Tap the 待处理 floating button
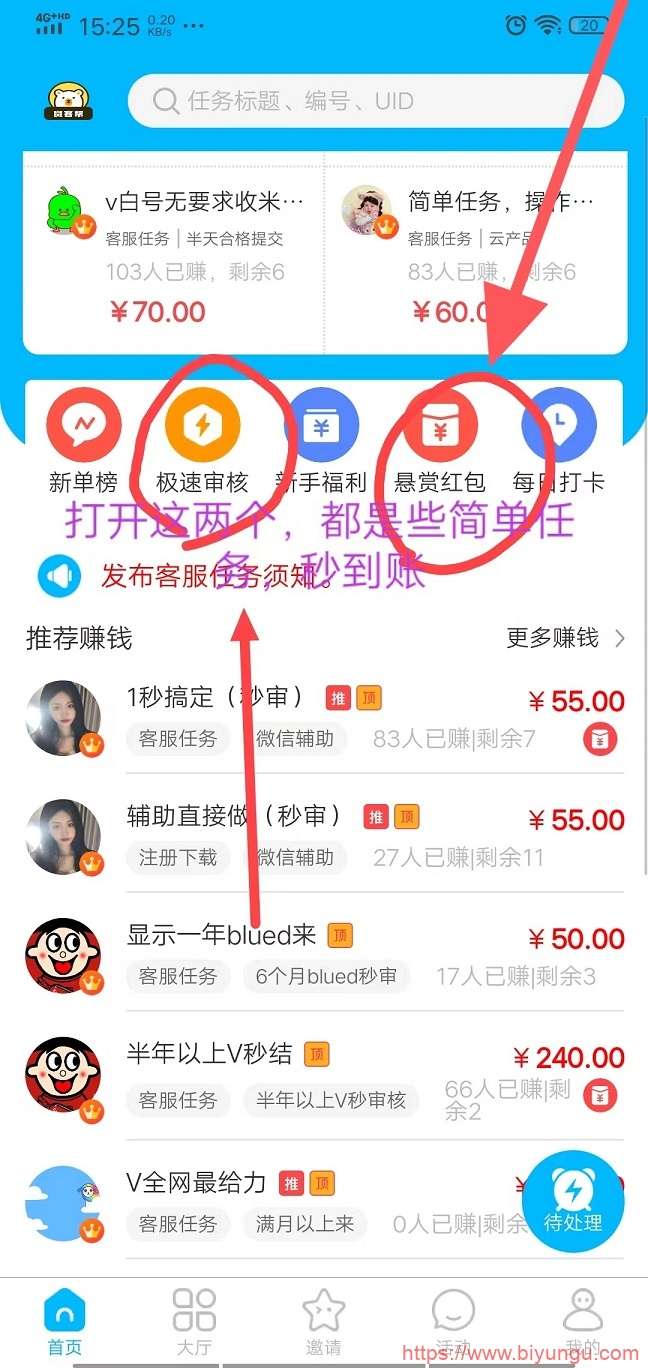The image size is (648, 1368). click(x=573, y=1202)
